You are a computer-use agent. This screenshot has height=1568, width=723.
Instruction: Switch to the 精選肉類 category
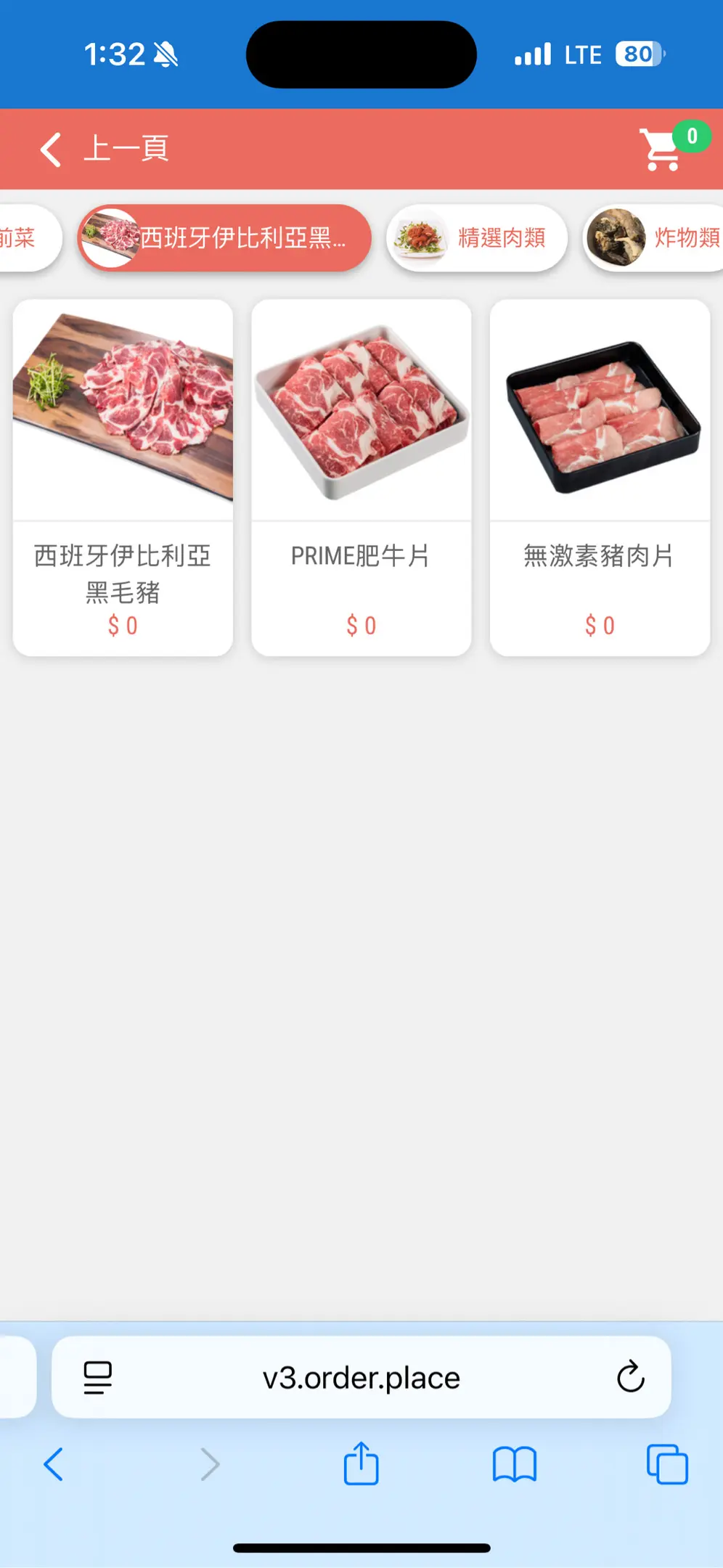(478, 238)
